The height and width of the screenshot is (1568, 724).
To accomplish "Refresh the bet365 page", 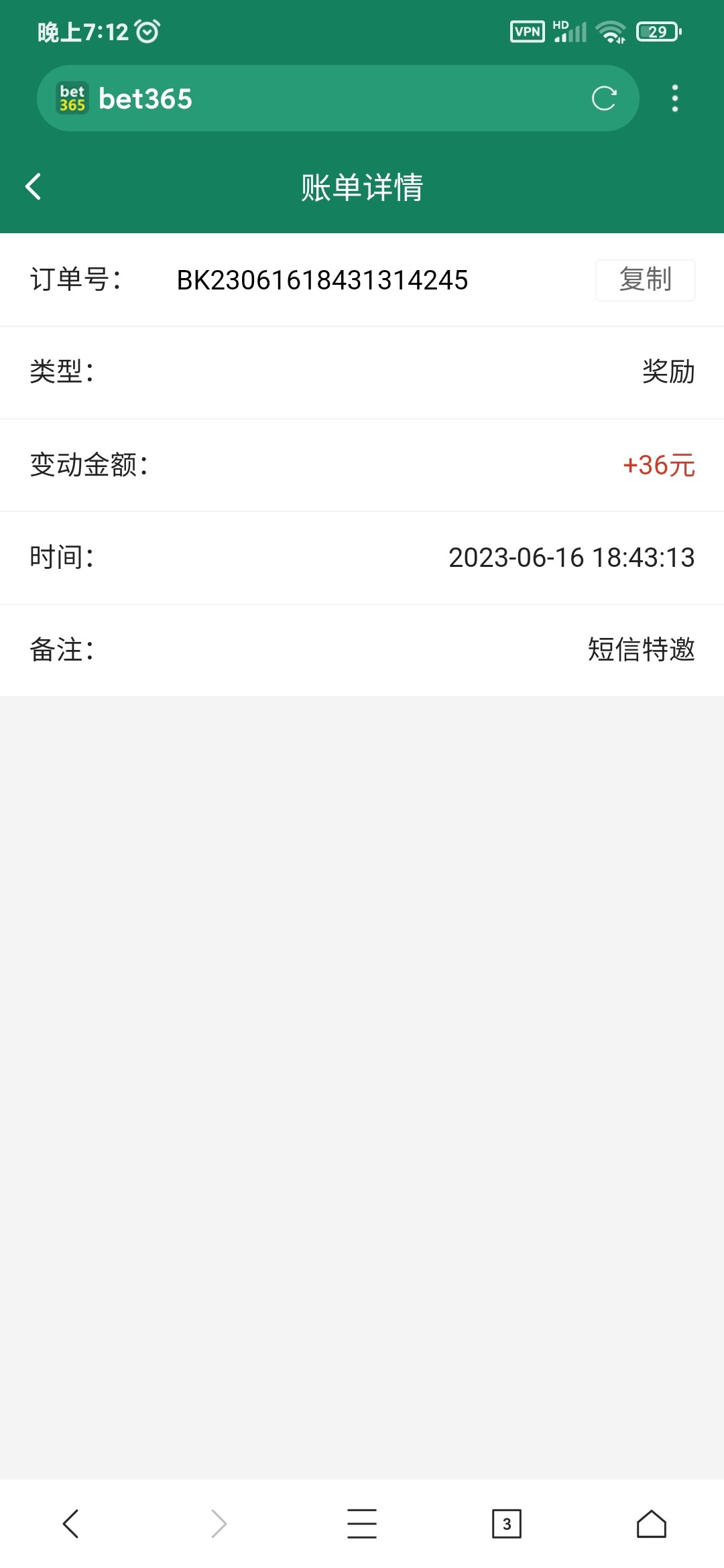I will coord(604,98).
